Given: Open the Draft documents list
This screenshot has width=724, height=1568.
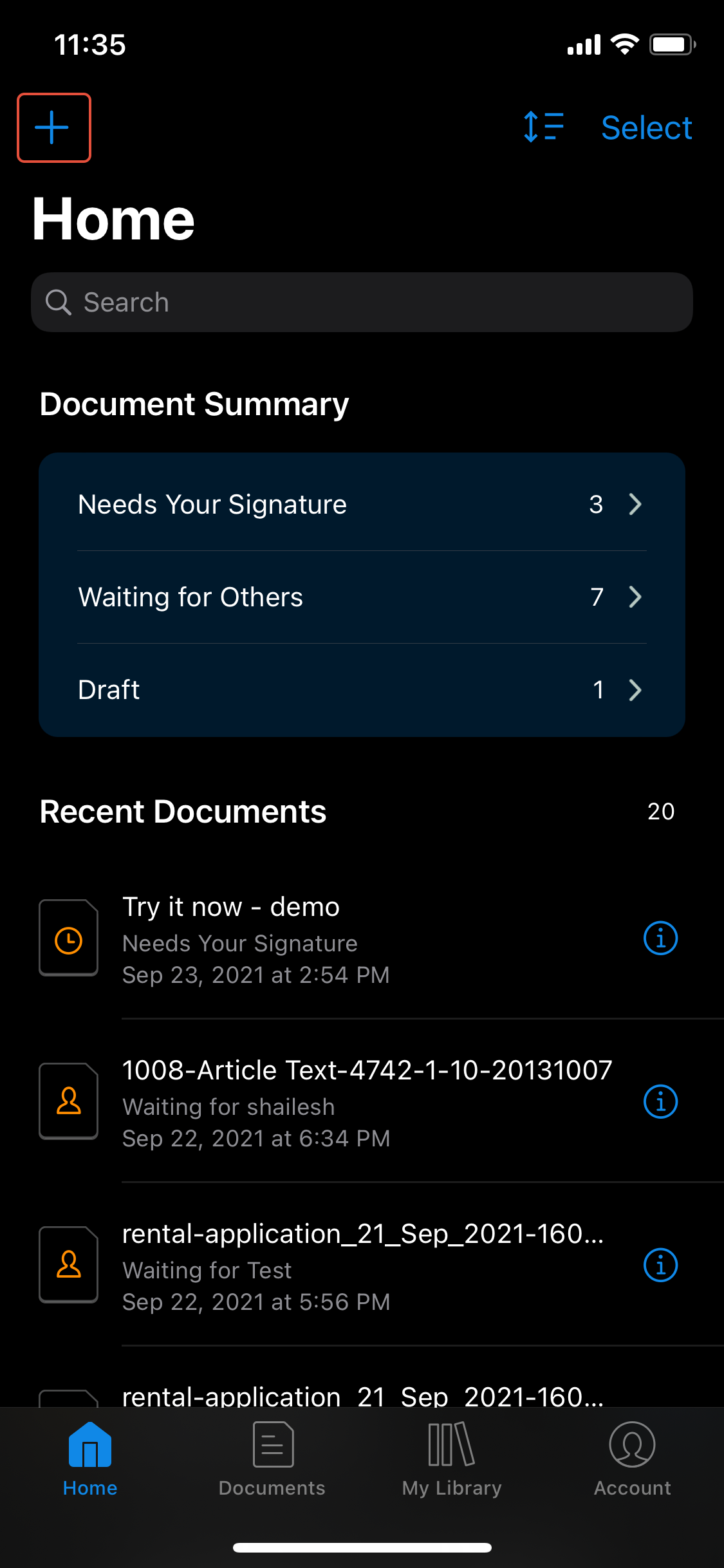Looking at the screenshot, I should click(x=362, y=689).
